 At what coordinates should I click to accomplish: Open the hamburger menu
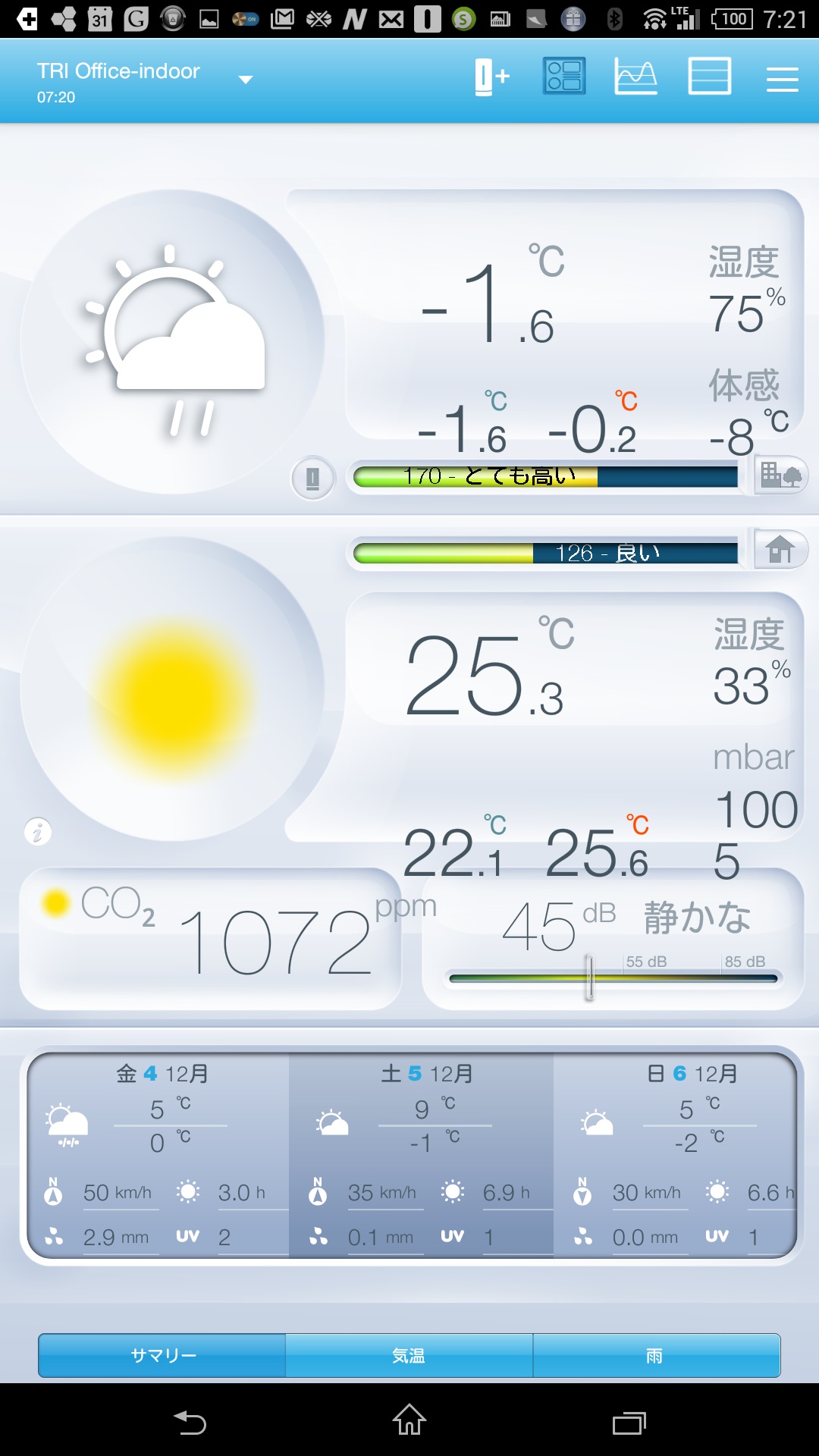point(782,79)
